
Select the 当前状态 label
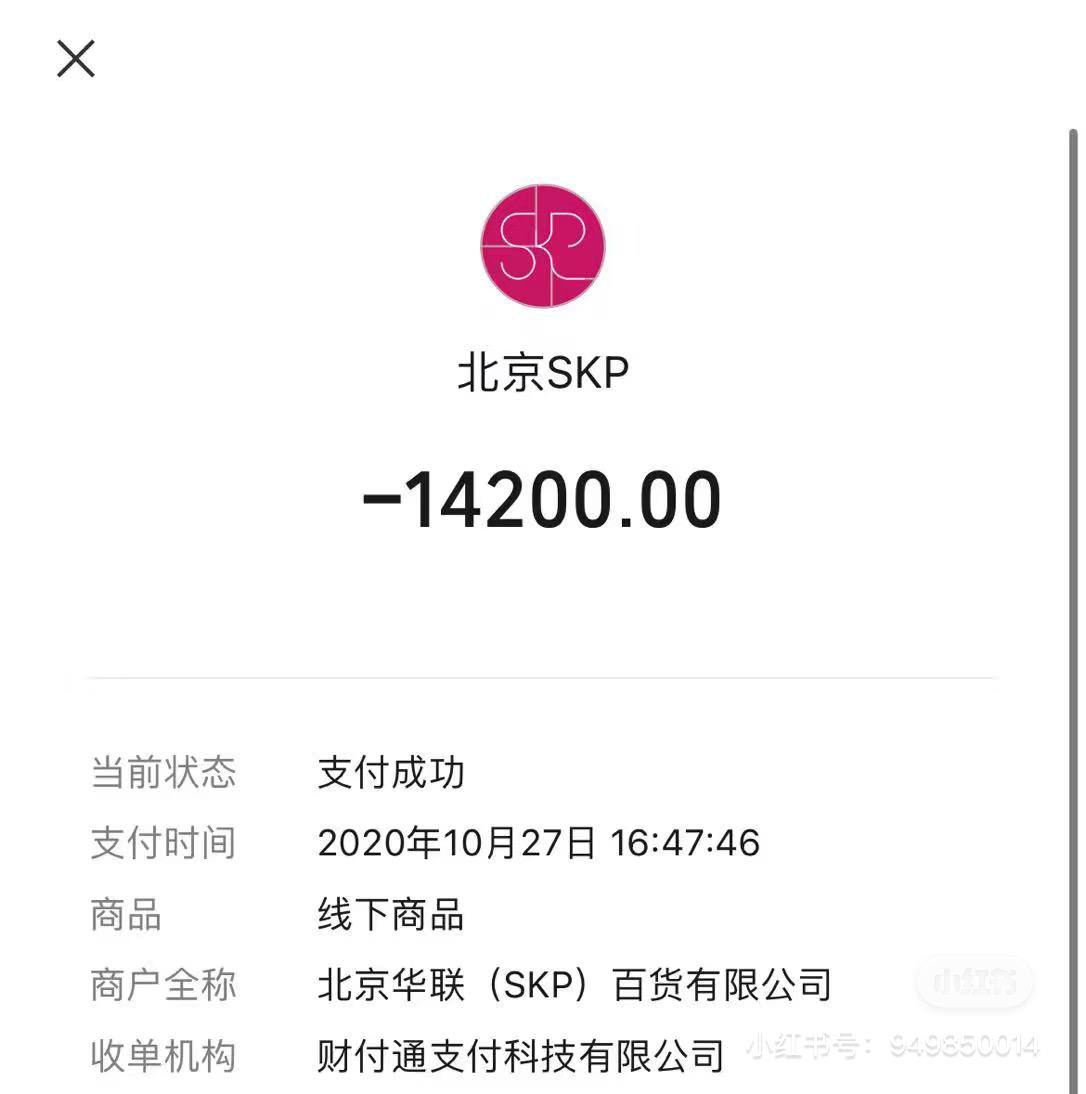163,773
